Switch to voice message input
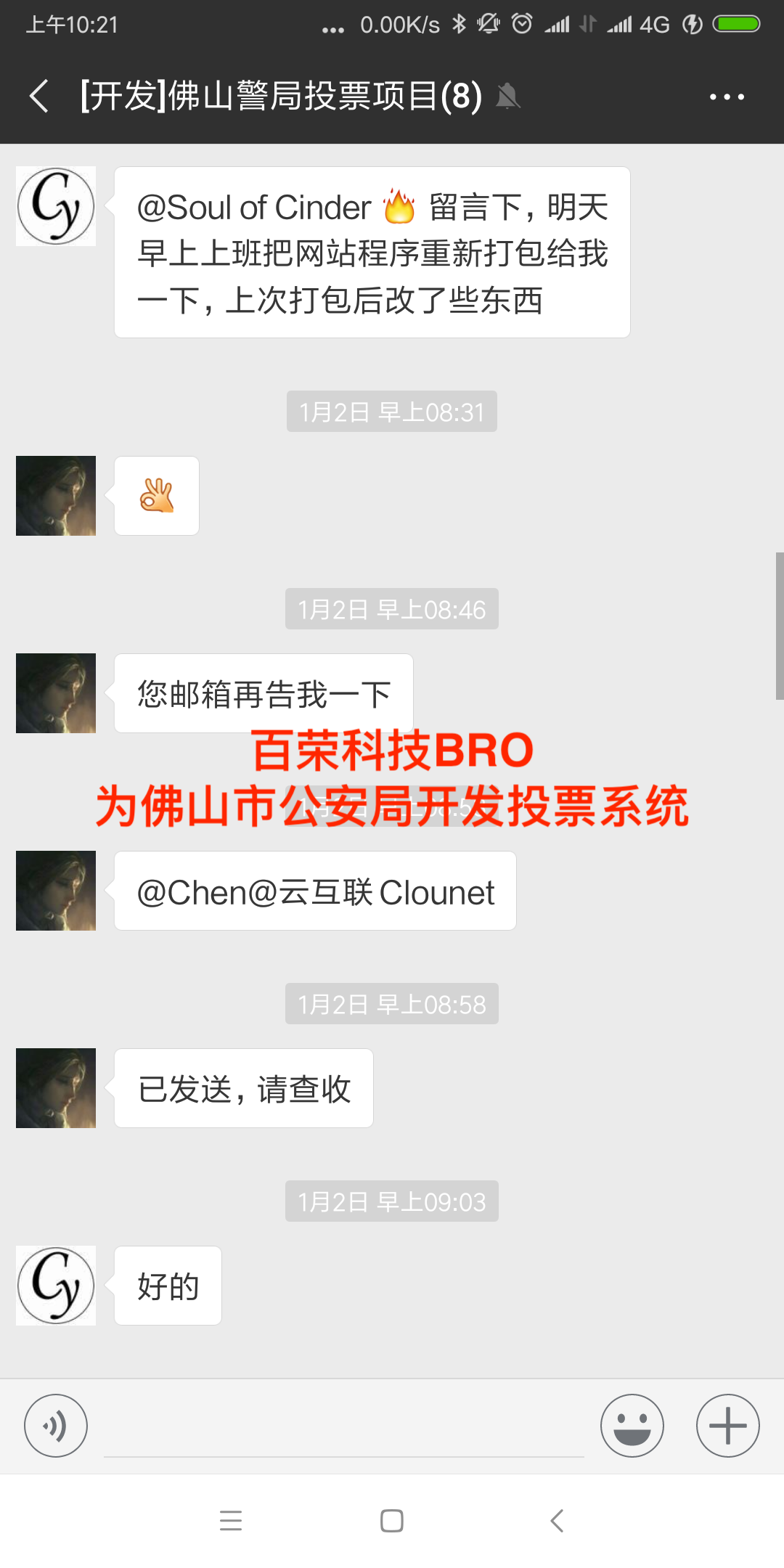 [56, 1426]
